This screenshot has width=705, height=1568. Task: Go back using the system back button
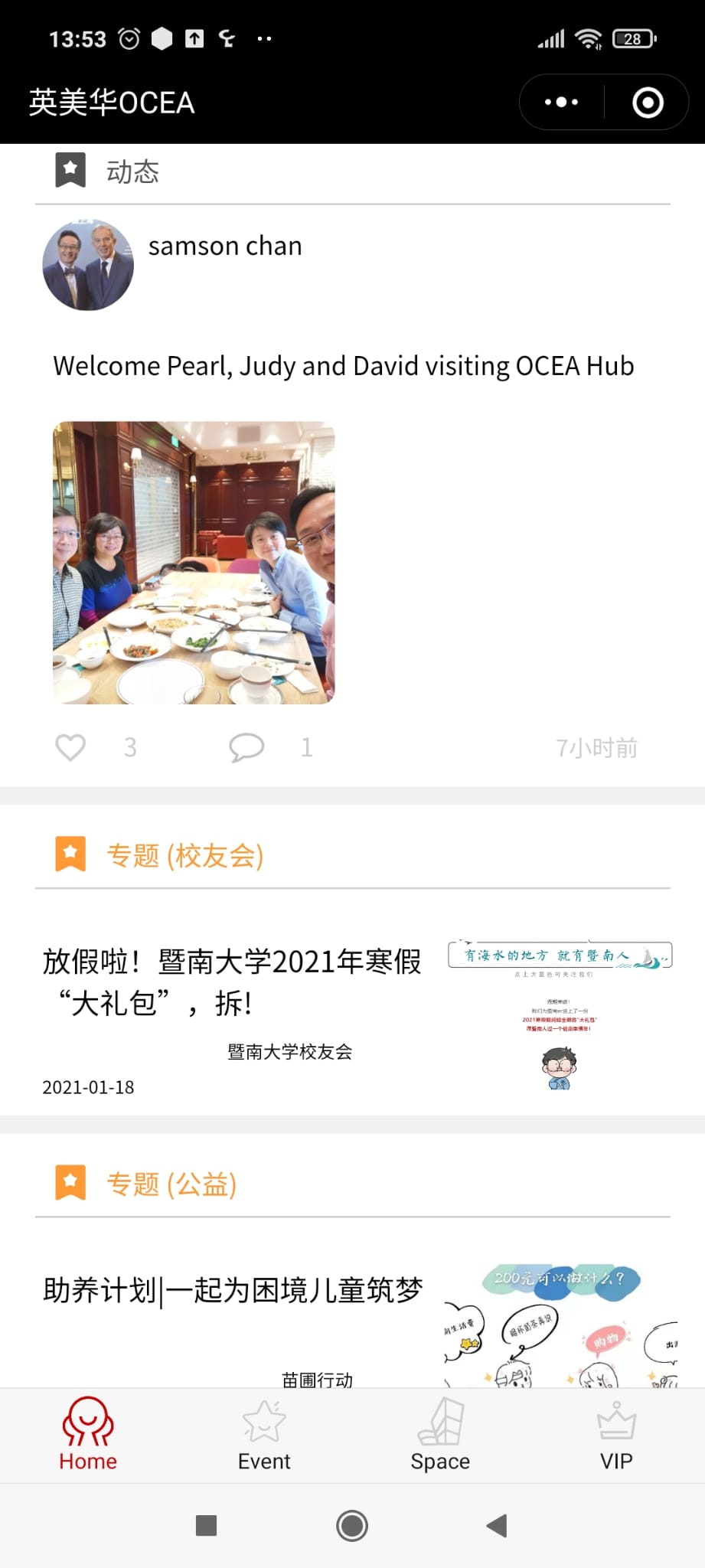497,1525
